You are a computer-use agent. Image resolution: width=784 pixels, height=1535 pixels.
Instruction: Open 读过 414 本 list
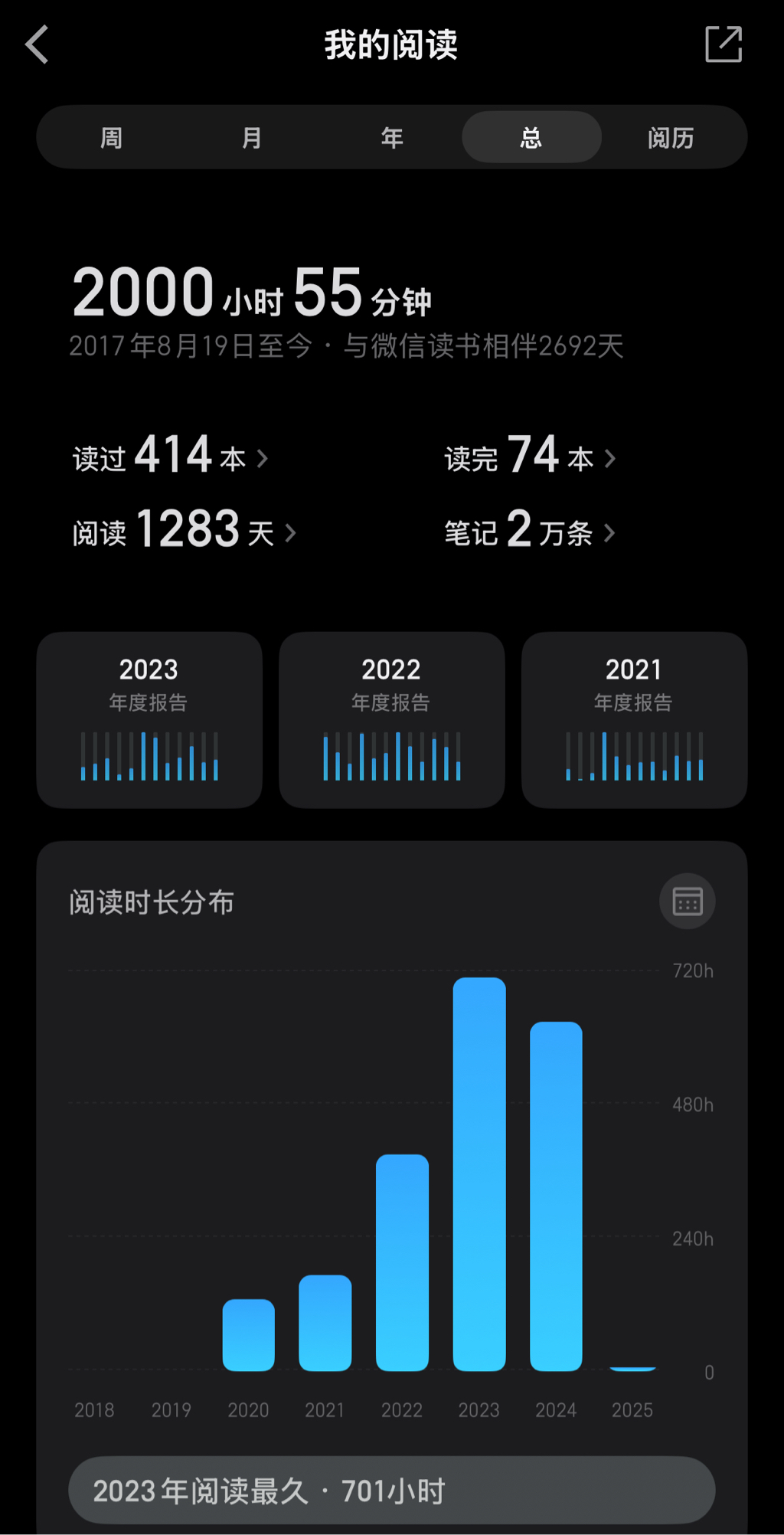click(x=170, y=457)
